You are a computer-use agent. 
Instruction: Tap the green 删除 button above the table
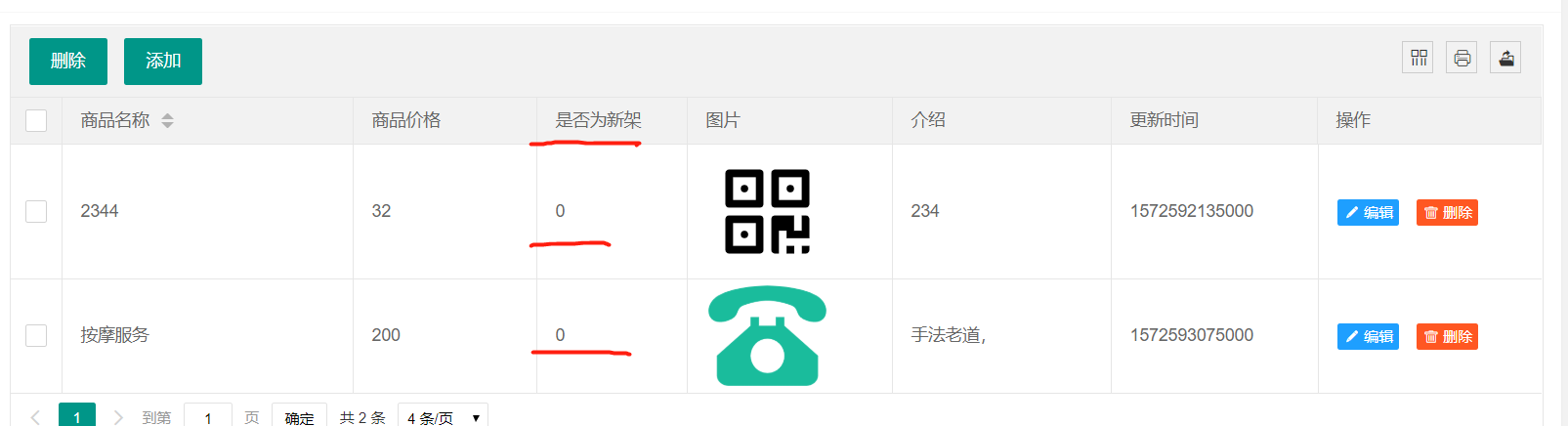click(68, 62)
